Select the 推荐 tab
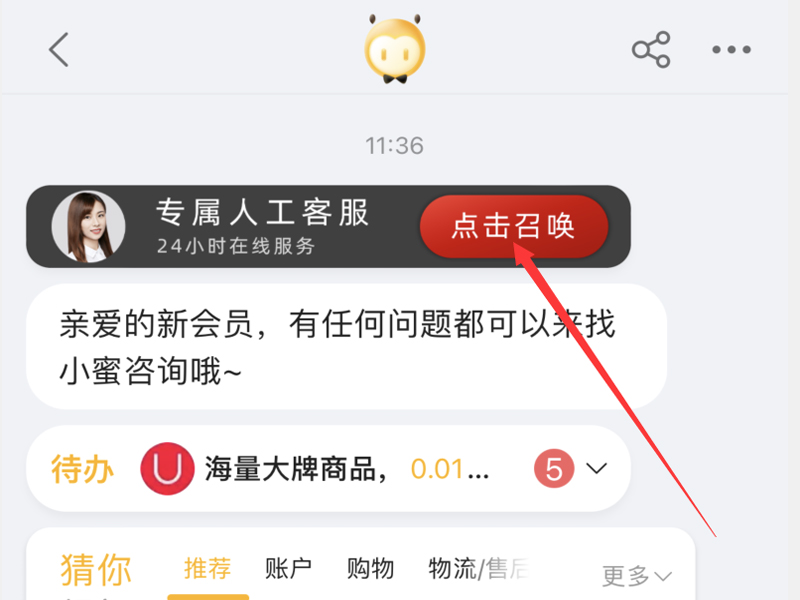The image size is (800, 600). (x=208, y=569)
